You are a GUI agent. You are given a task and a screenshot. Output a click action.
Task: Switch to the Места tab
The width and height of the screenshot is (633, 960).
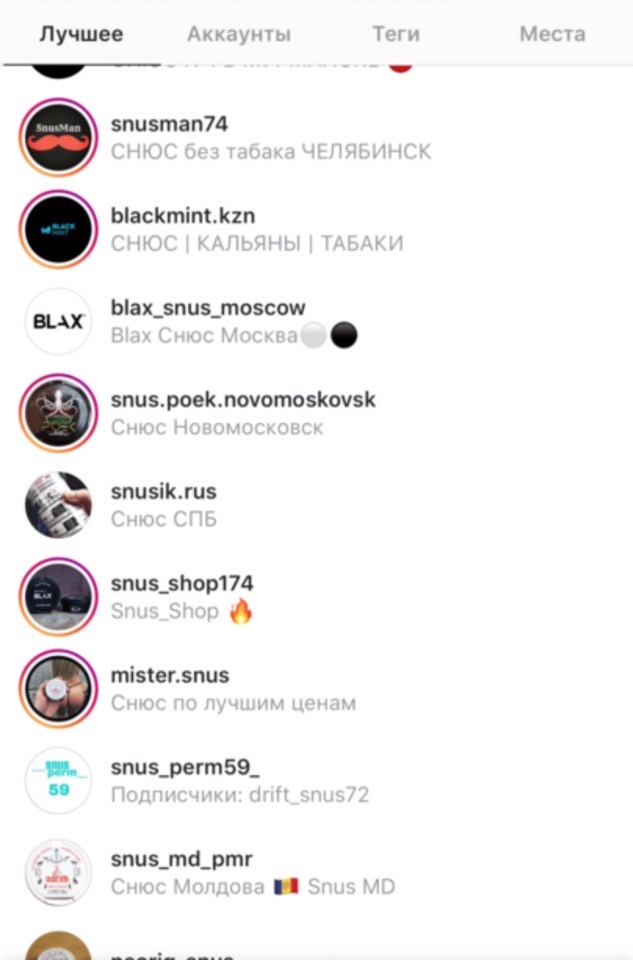(552, 34)
